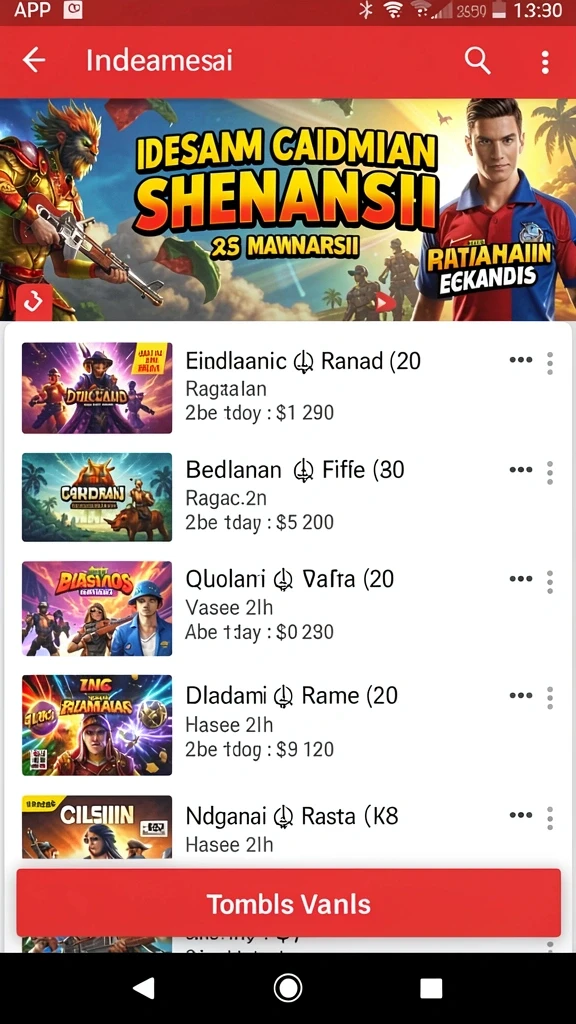Open the Bedlanan Fiffe list item
The width and height of the screenshot is (576, 1024).
pyautogui.click(x=288, y=497)
